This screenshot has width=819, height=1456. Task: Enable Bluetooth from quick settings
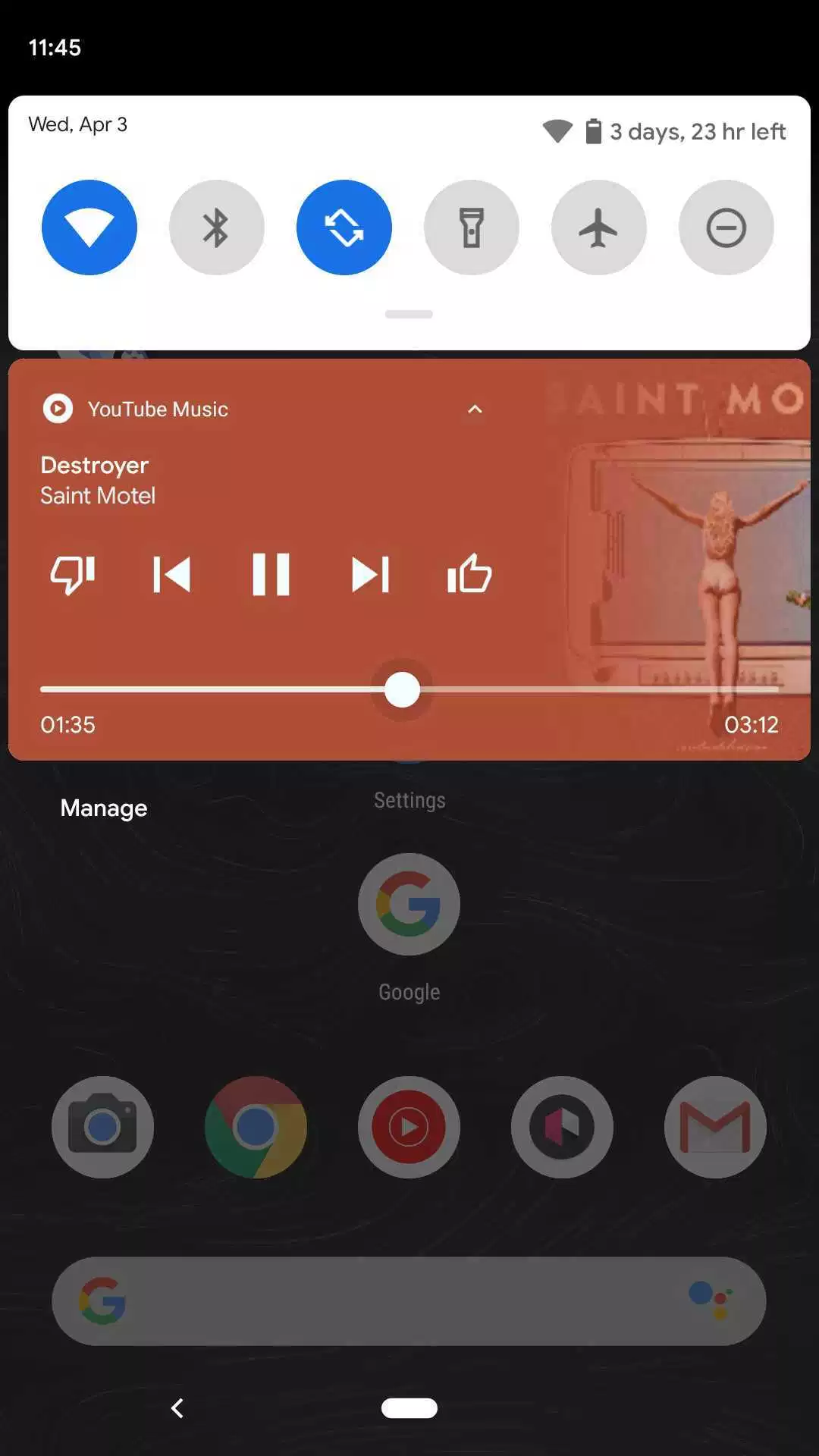[217, 227]
